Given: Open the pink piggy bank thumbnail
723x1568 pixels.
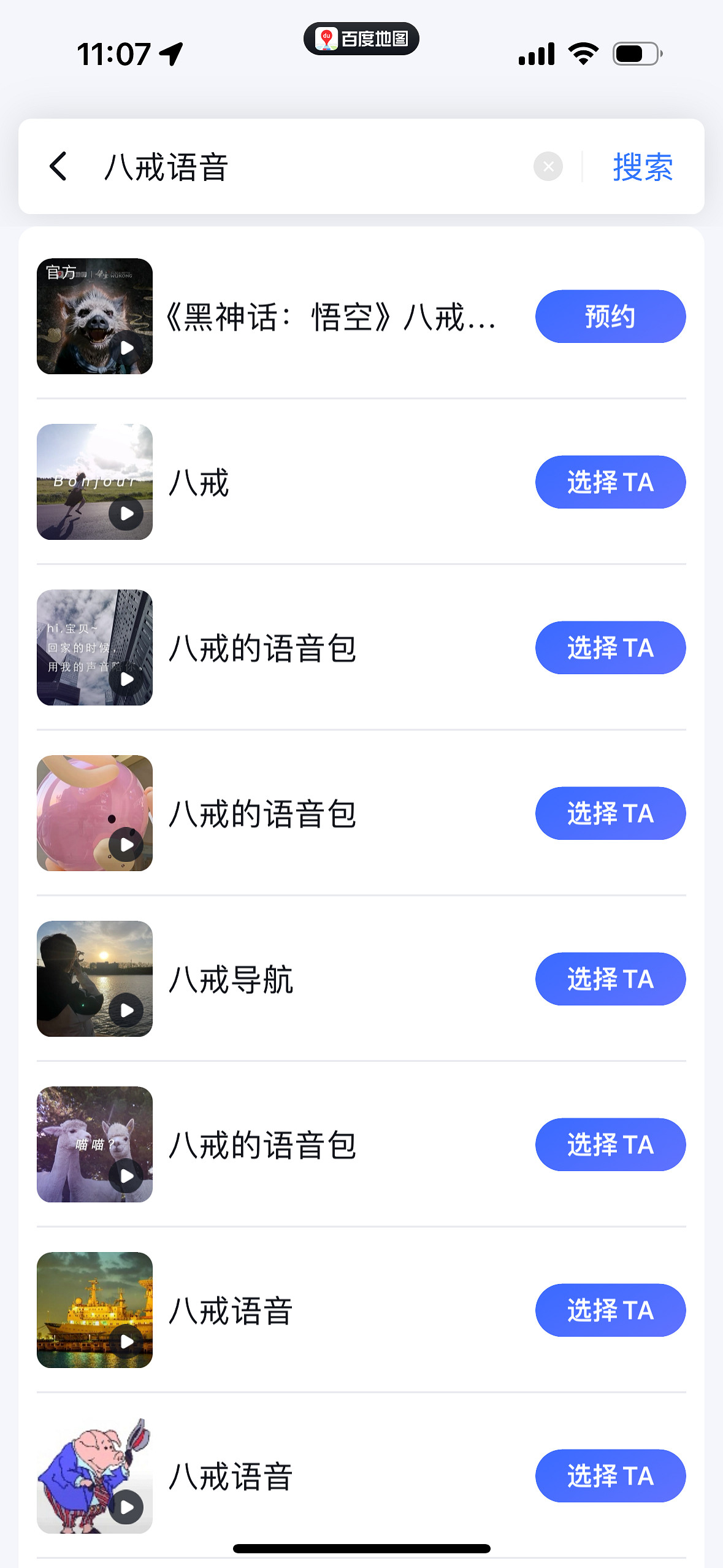Looking at the screenshot, I should point(94,813).
